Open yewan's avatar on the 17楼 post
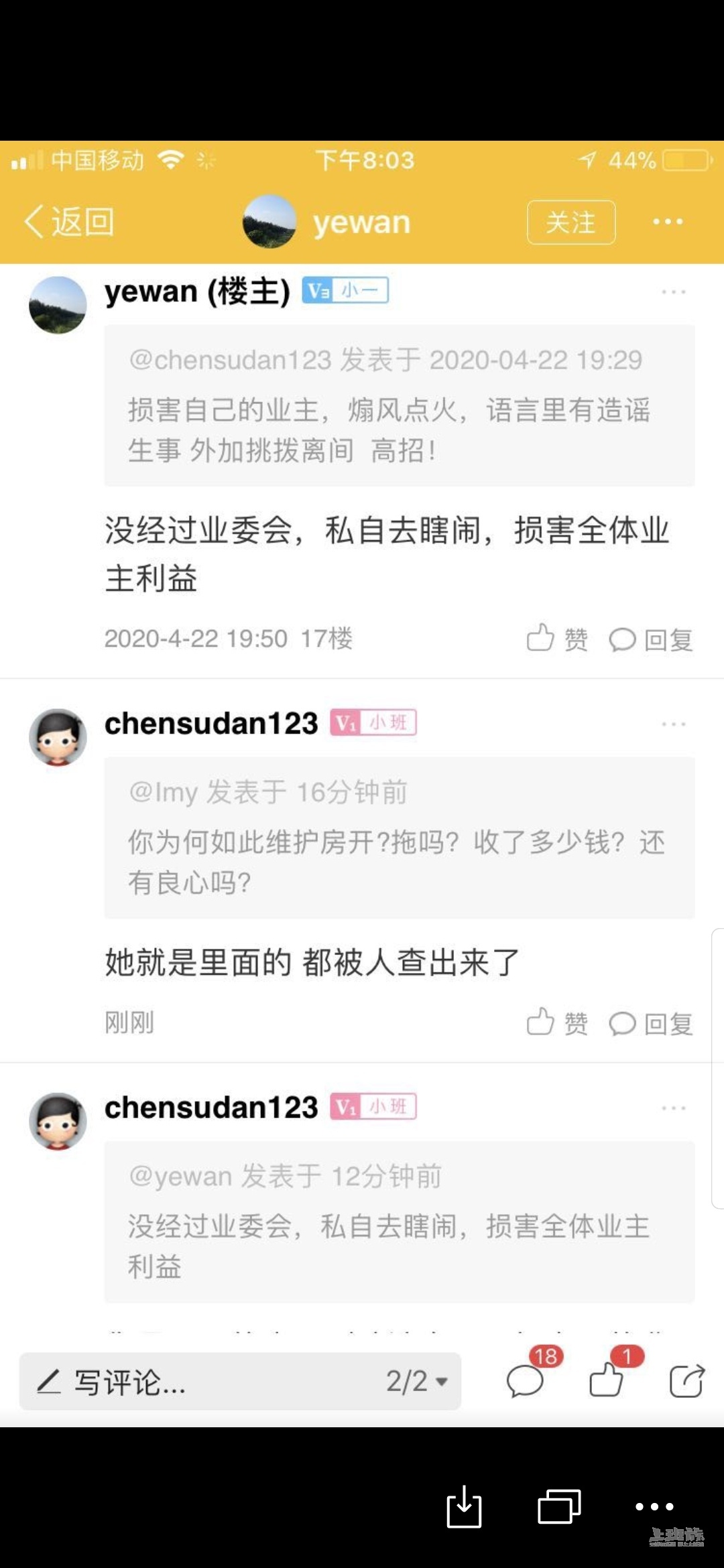The height and width of the screenshot is (1568, 724). [x=58, y=306]
